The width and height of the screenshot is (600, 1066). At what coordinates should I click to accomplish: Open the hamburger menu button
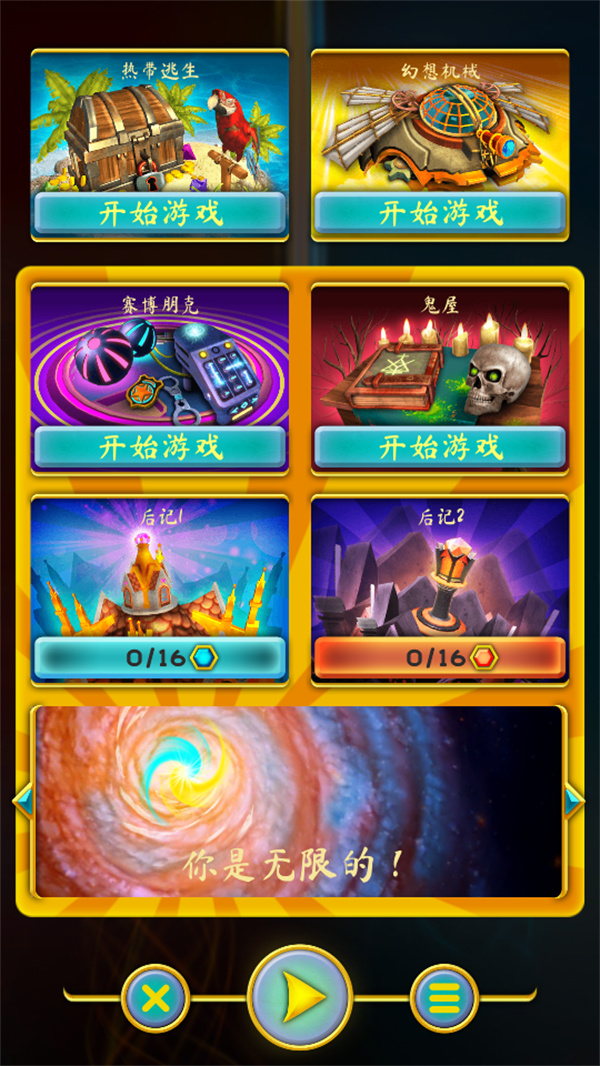444,997
